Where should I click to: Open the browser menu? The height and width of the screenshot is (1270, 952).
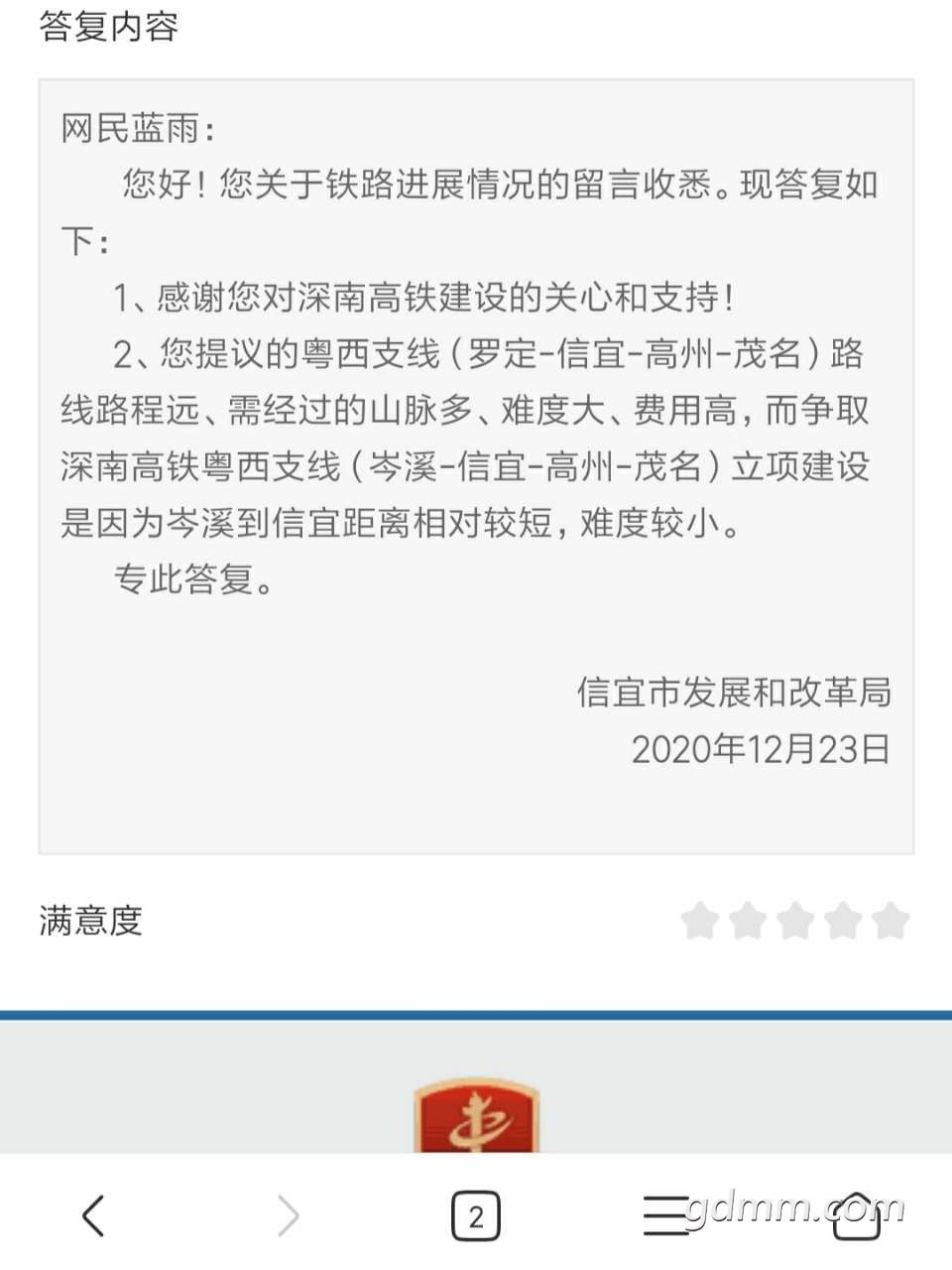click(665, 1214)
